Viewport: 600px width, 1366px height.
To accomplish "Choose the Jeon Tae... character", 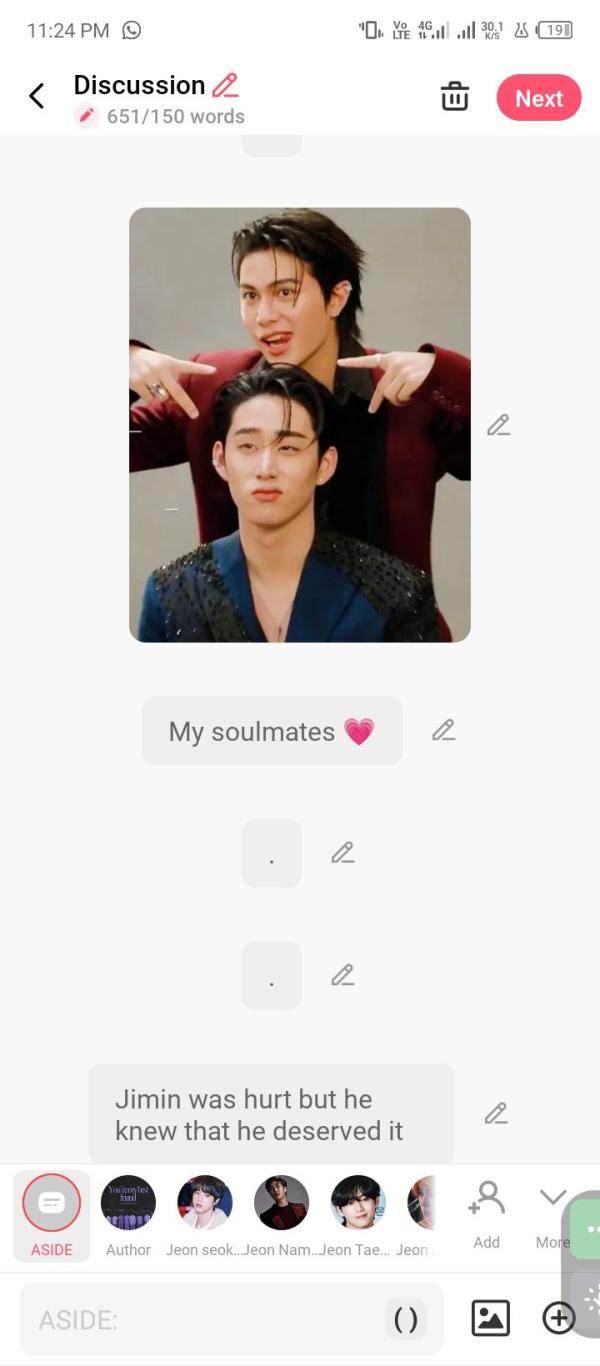I will point(358,1215).
